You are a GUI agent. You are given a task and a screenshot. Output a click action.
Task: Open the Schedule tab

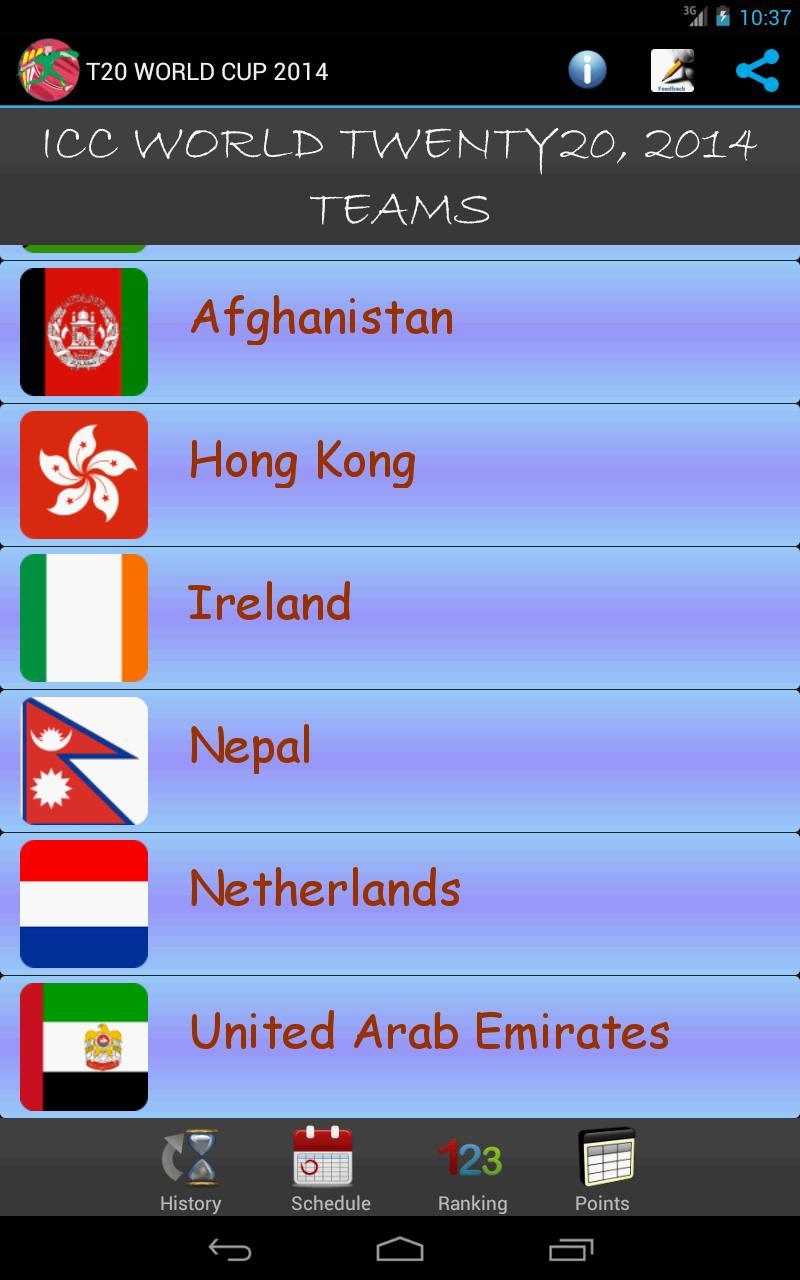[331, 1169]
